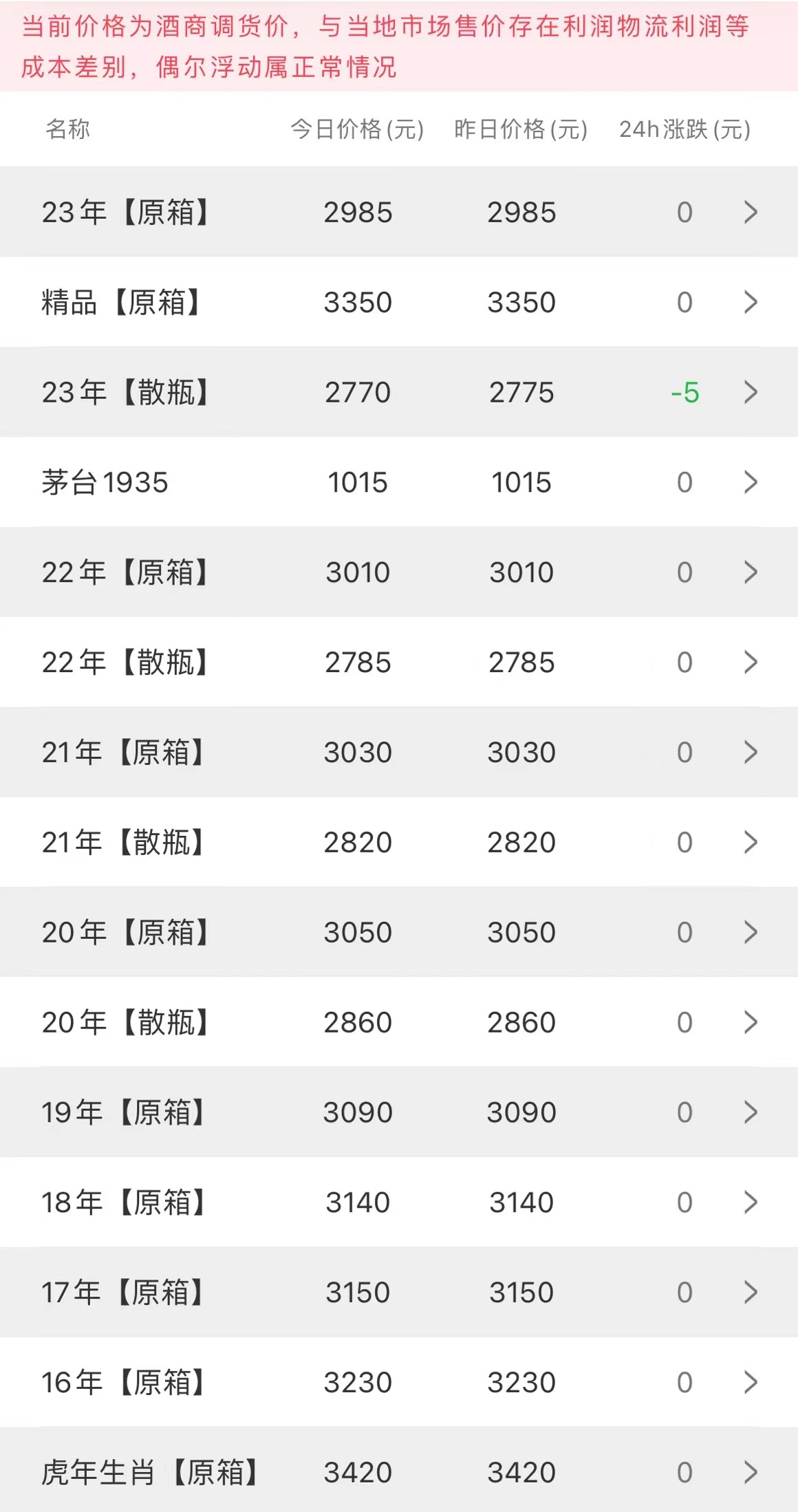Open the 17年【原箱】 row
798x1512 pixels.
click(399, 1293)
